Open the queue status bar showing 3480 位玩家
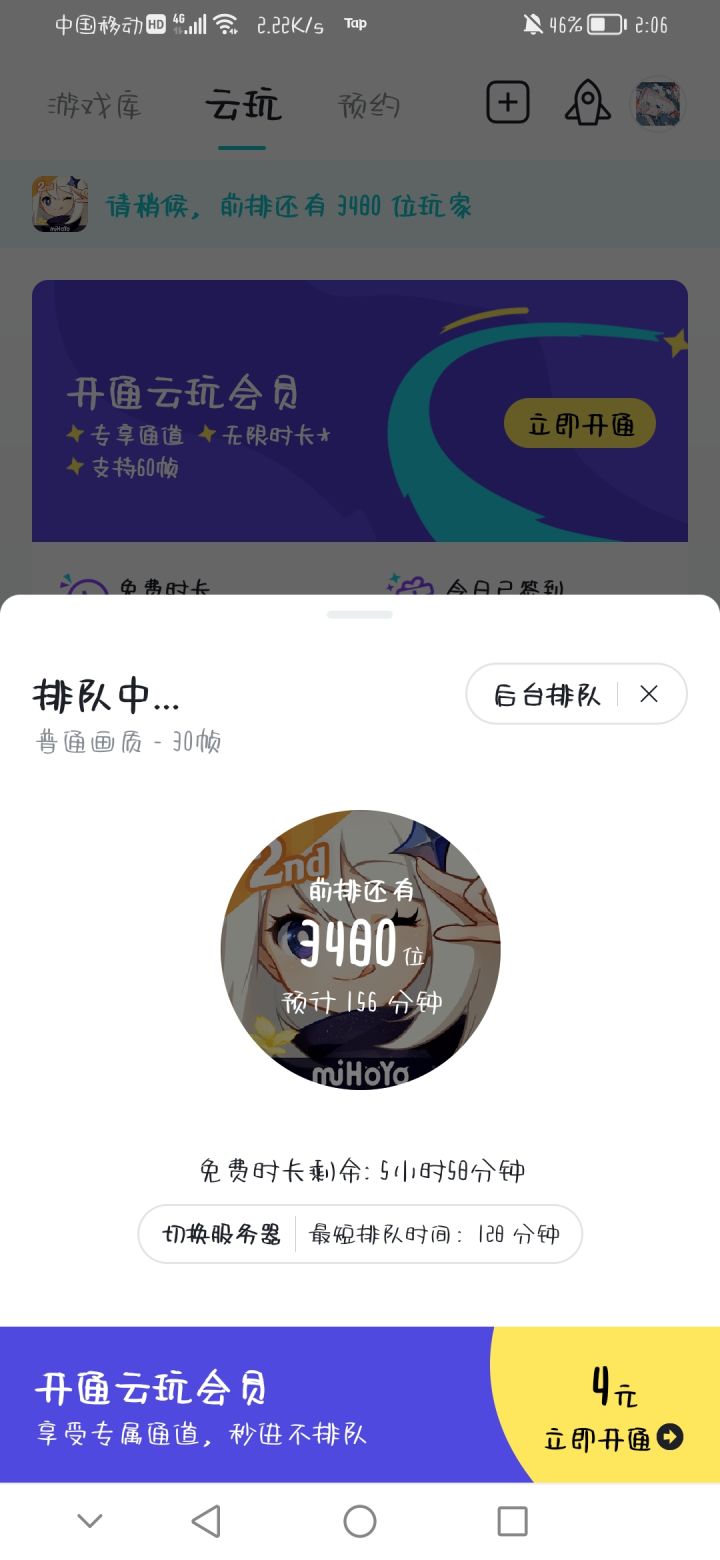 coord(360,205)
